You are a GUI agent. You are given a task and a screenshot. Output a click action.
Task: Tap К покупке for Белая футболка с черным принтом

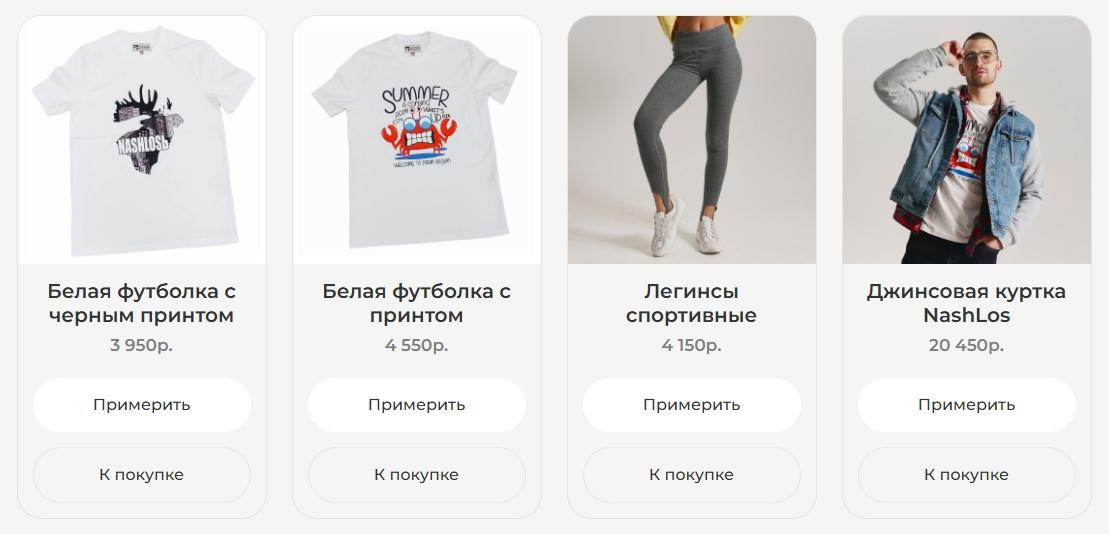(141, 475)
